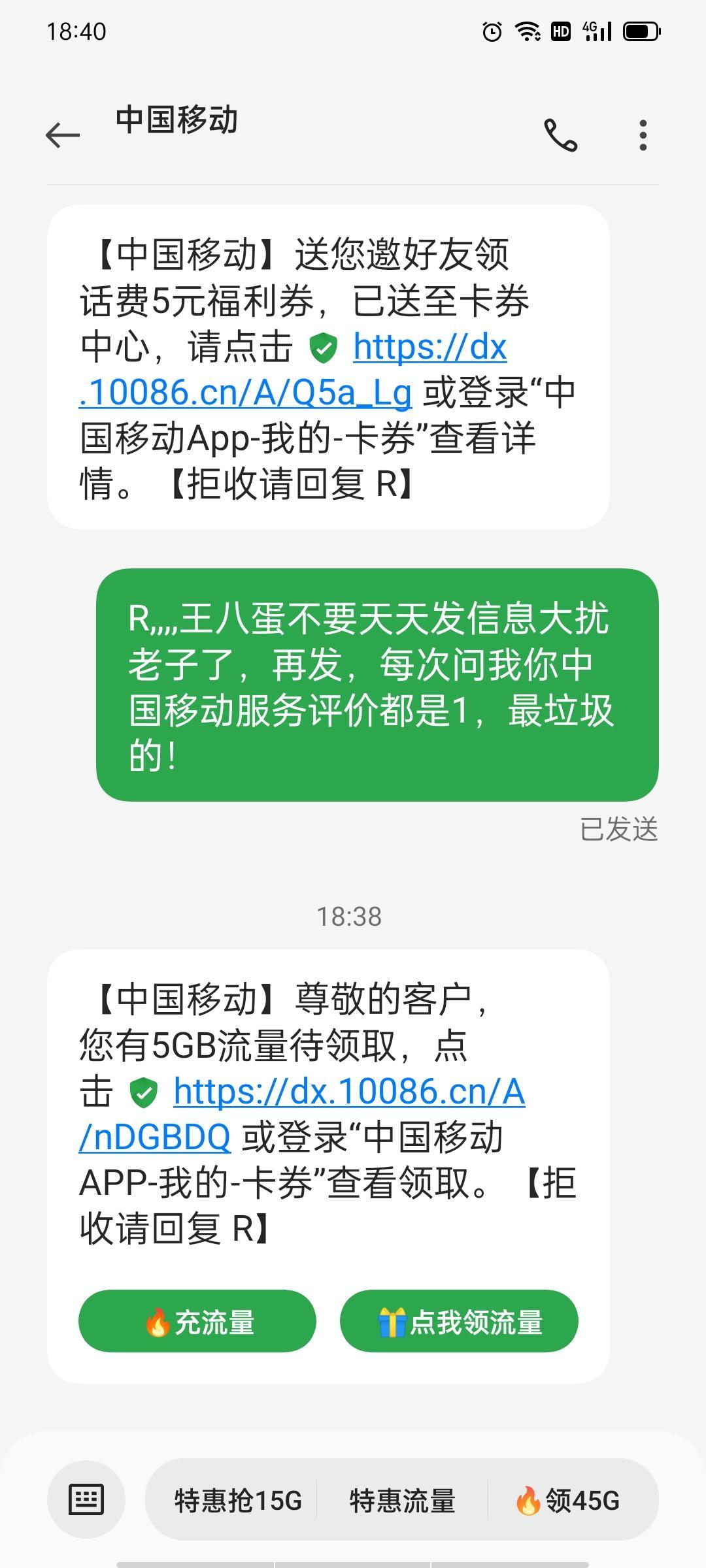Tap the phone call icon for 中国移动

pyautogui.click(x=561, y=135)
